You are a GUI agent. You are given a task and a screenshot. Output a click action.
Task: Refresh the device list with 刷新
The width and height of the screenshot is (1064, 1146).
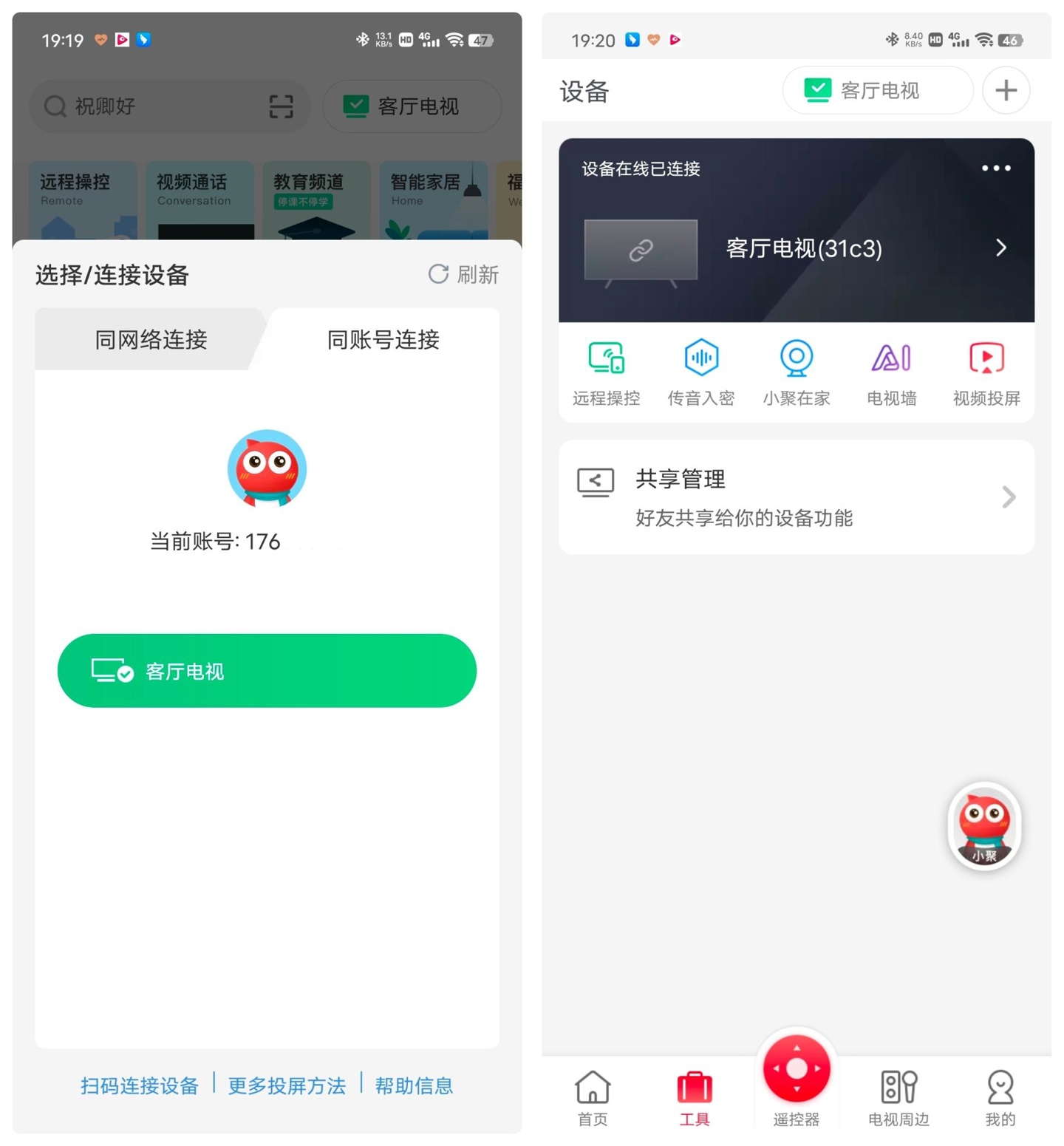pyautogui.click(x=463, y=274)
